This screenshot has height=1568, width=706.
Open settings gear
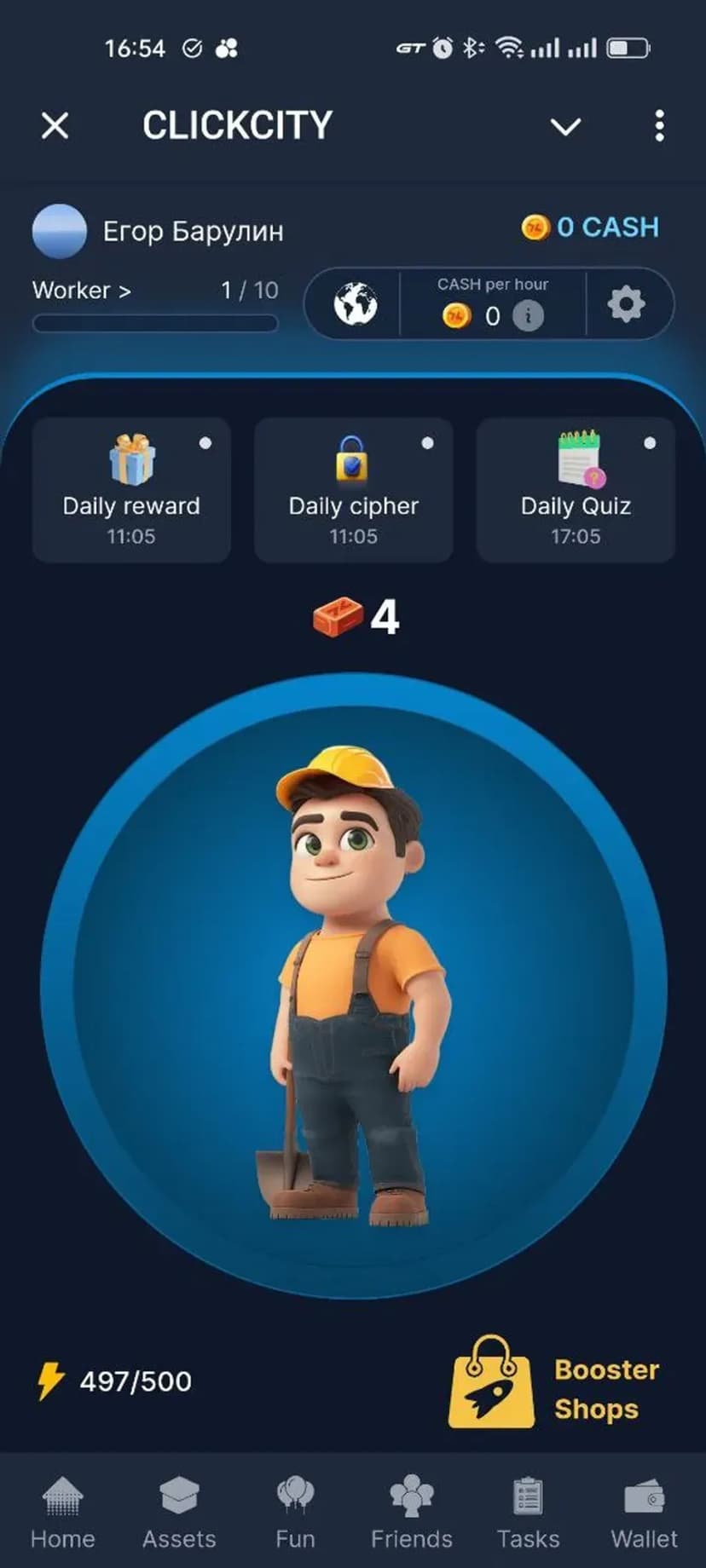(x=626, y=304)
